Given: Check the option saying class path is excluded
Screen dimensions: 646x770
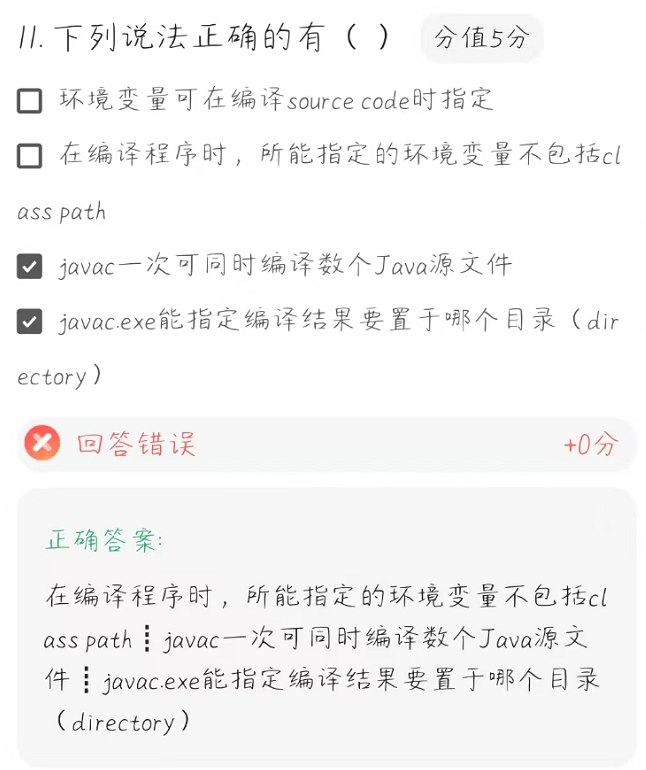Looking at the screenshot, I should pyautogui.click(x=30, y=155).
